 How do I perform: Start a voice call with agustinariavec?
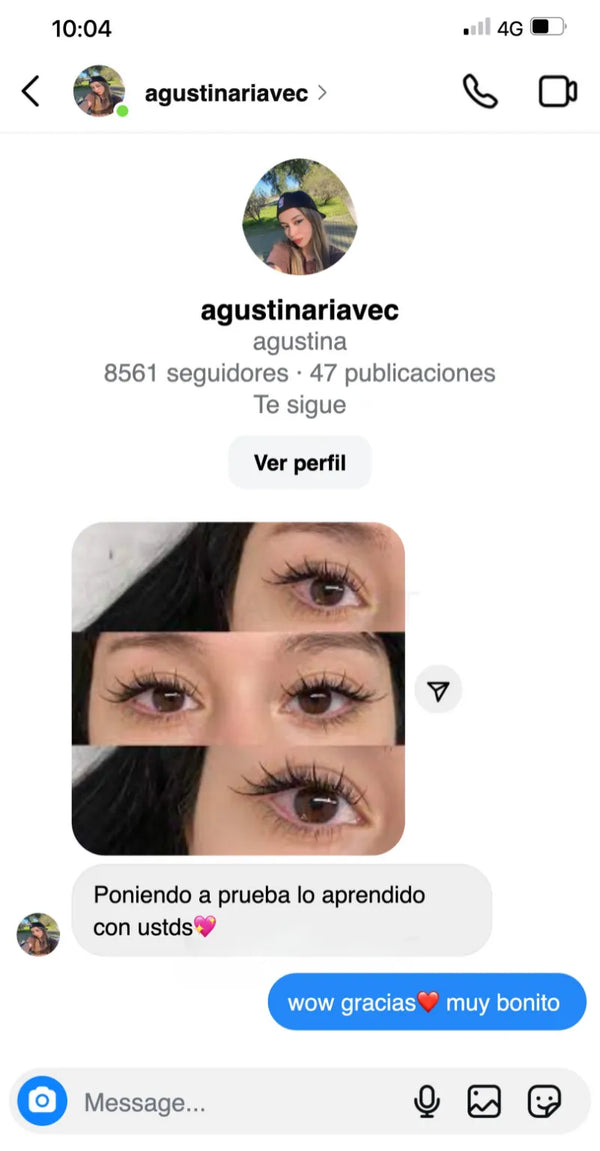pyautogui.click(x=480, y=92)
